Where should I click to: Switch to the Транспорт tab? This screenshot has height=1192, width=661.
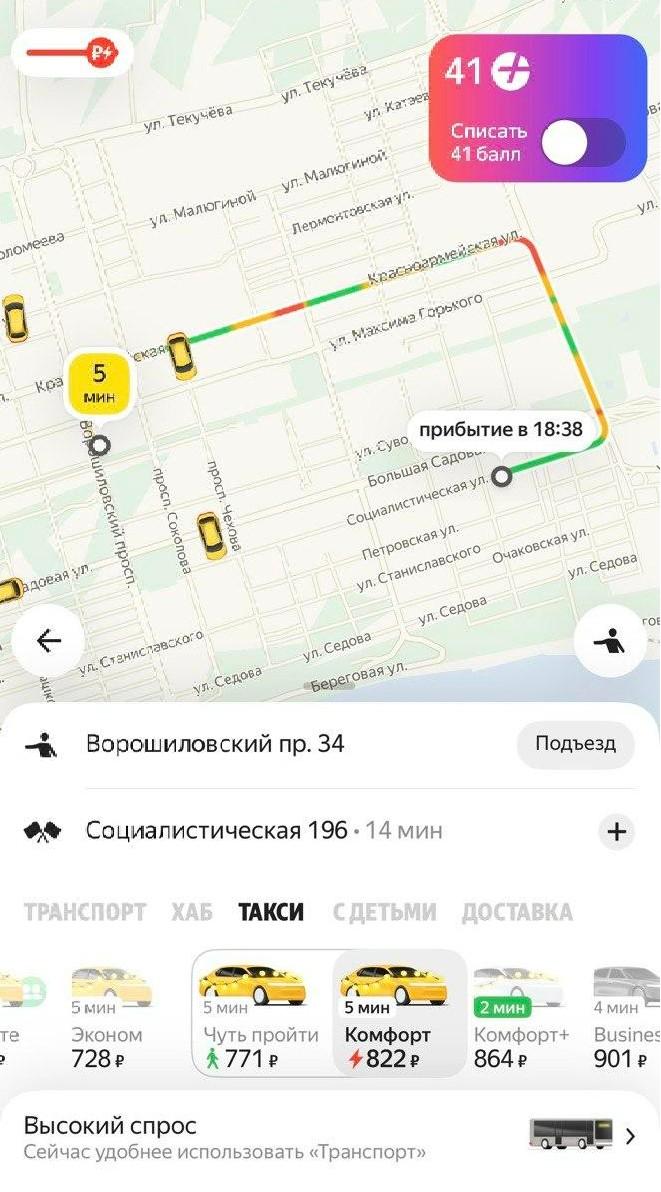click(85, 912)
